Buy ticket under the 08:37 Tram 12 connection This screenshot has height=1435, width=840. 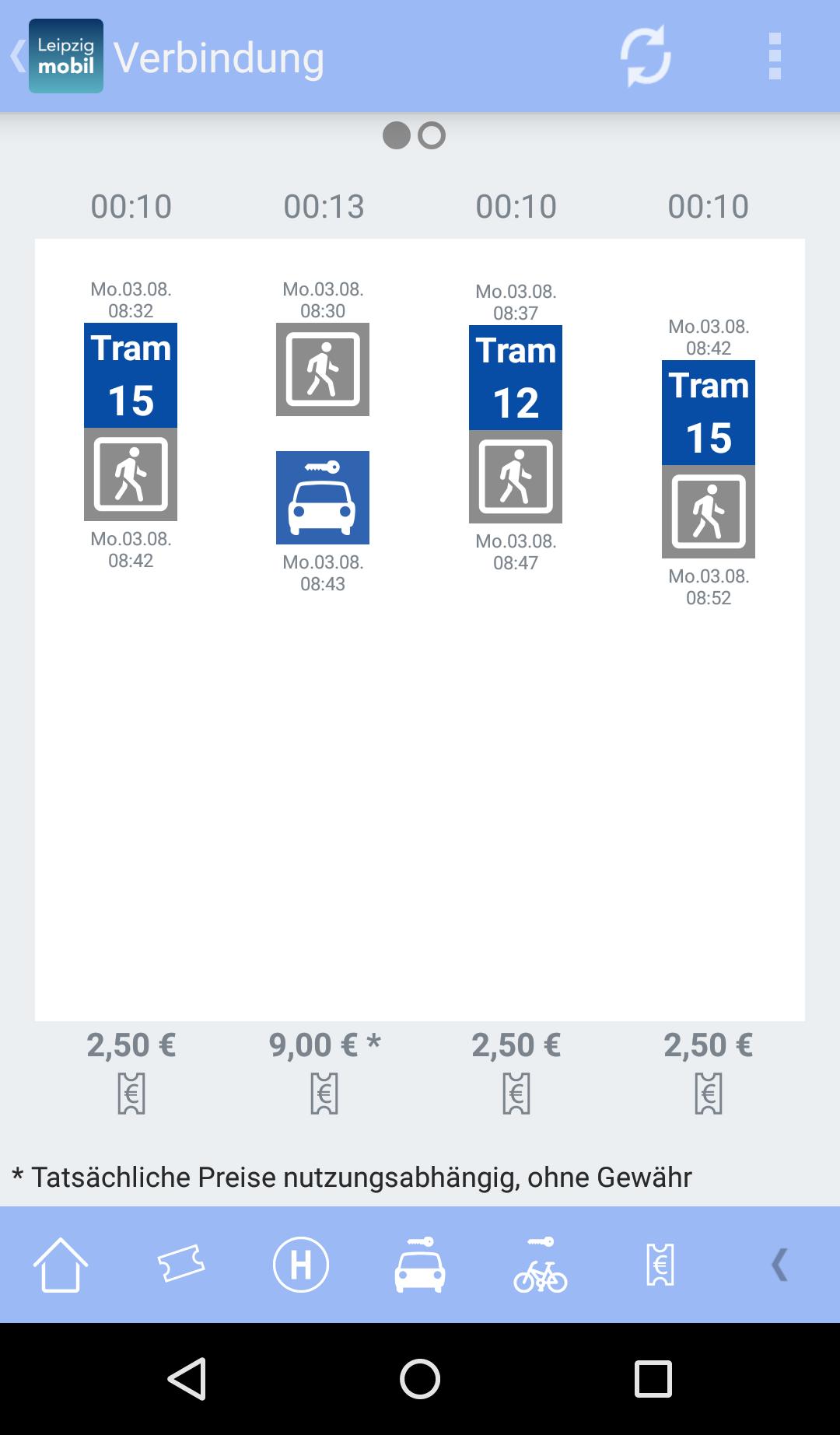pyautogui.click(x=516, y=1094)
